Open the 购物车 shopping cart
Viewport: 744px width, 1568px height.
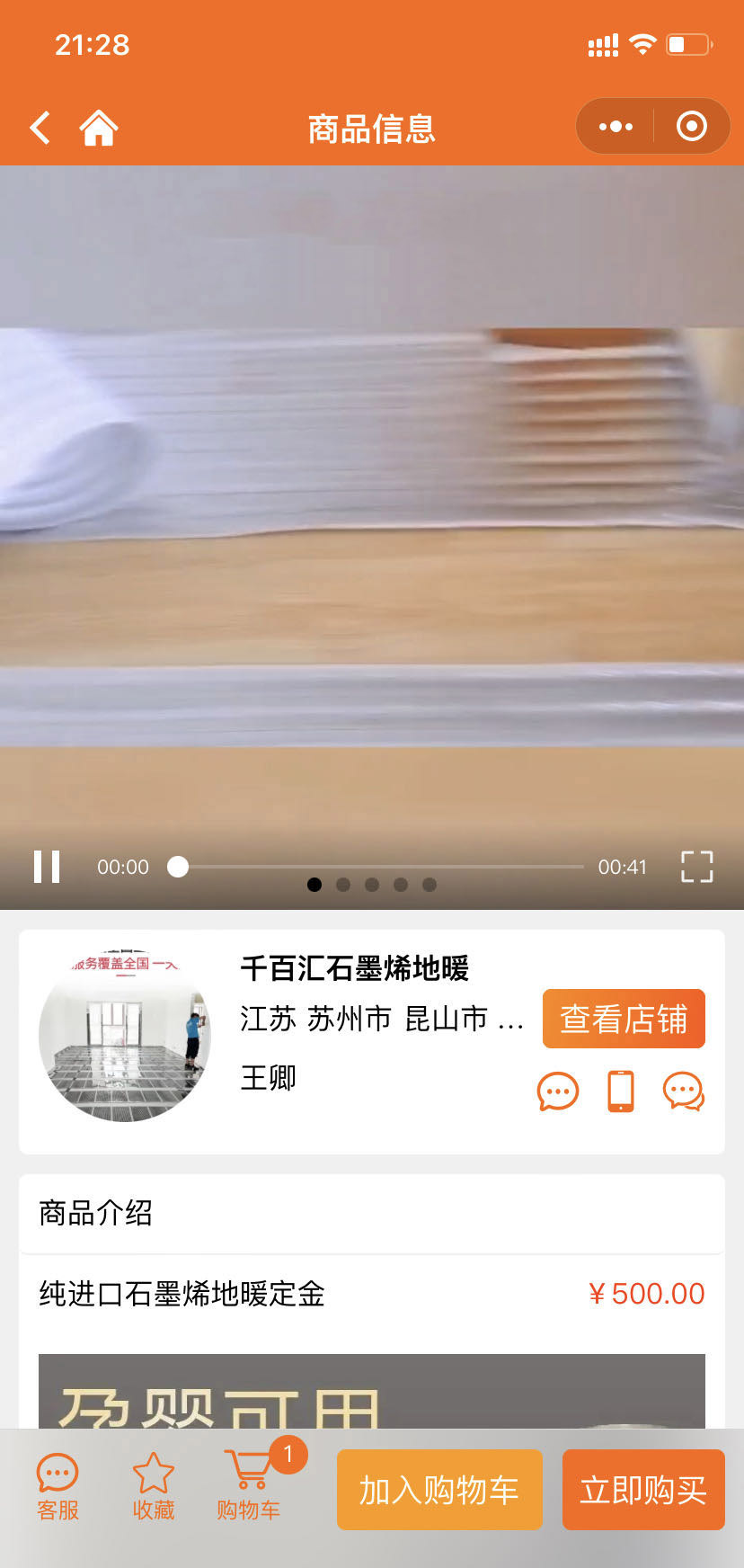[250, 1487]
